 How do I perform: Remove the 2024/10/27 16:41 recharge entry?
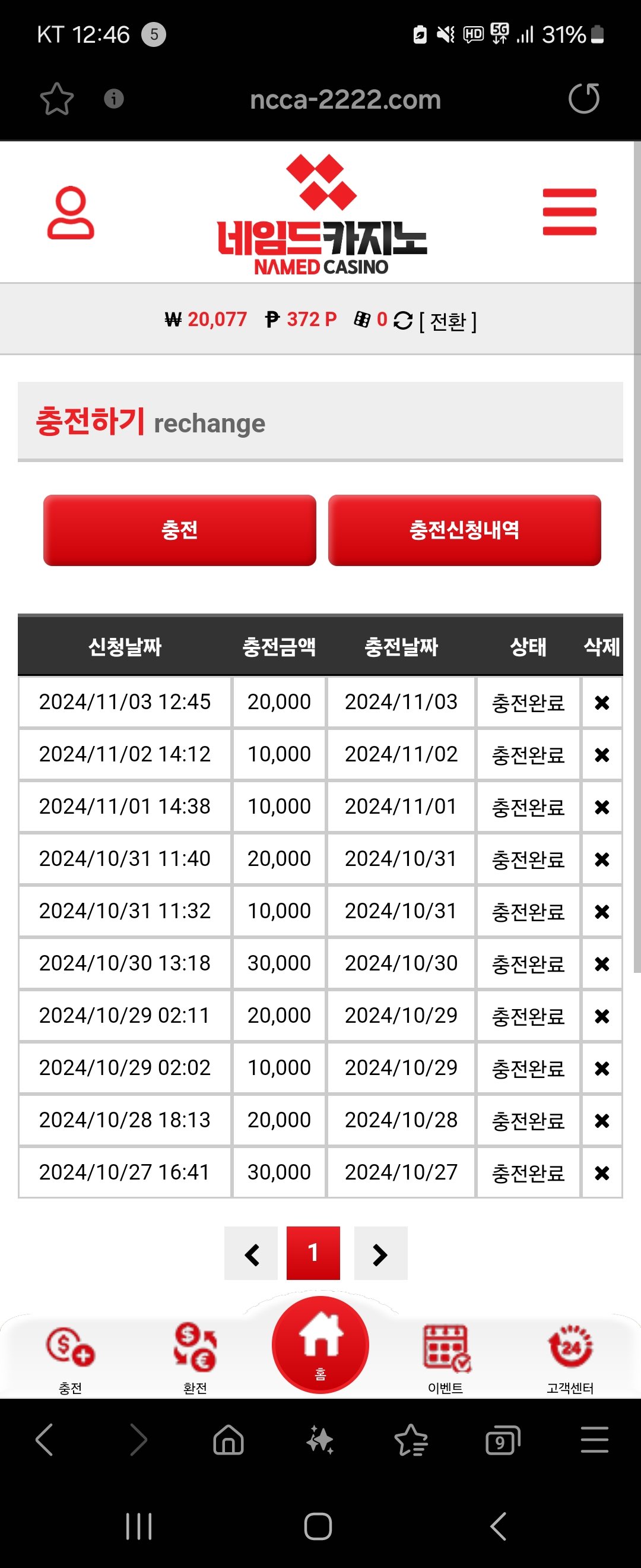(x=601, y=1172)
